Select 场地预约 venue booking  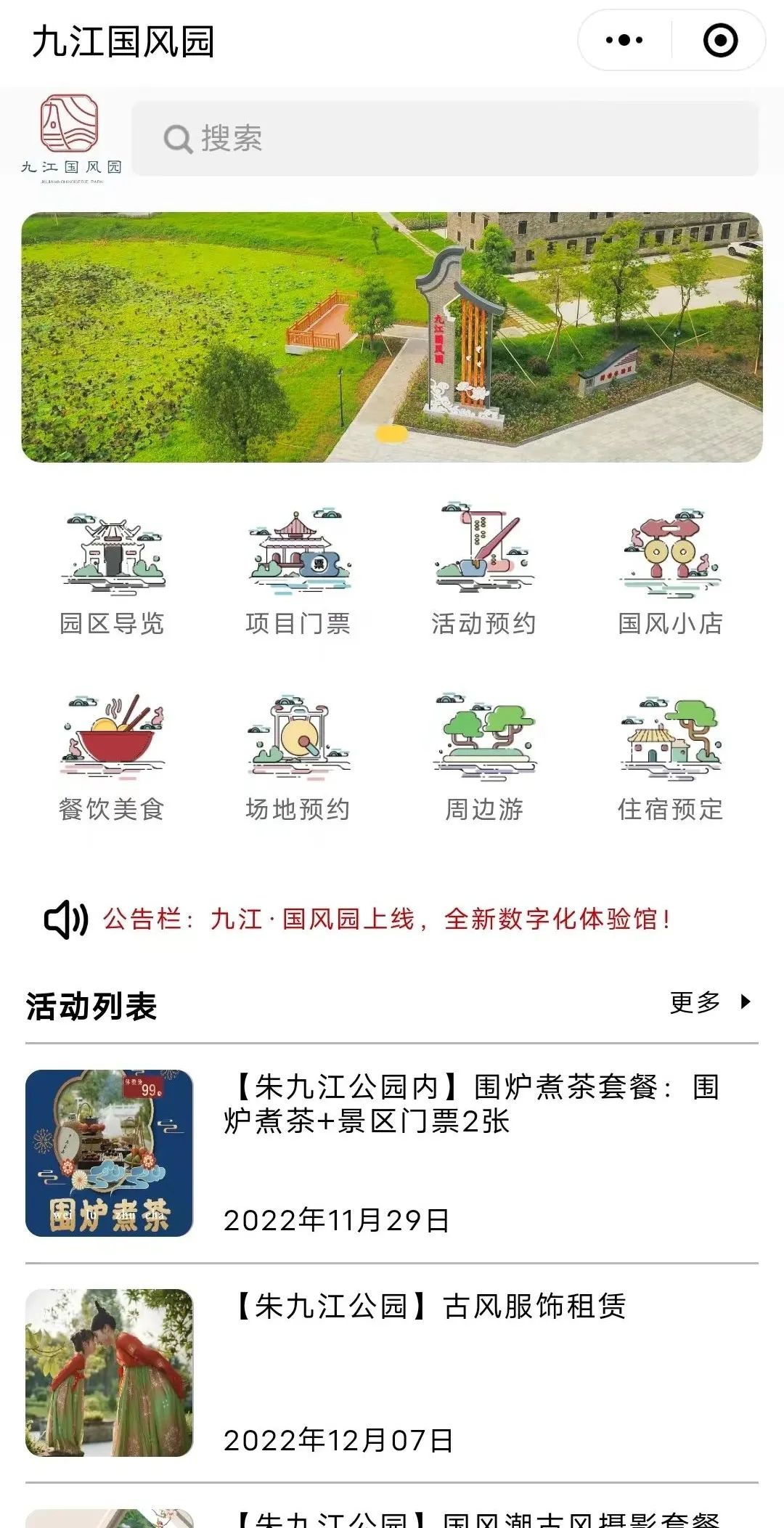[x=298, y=757]
